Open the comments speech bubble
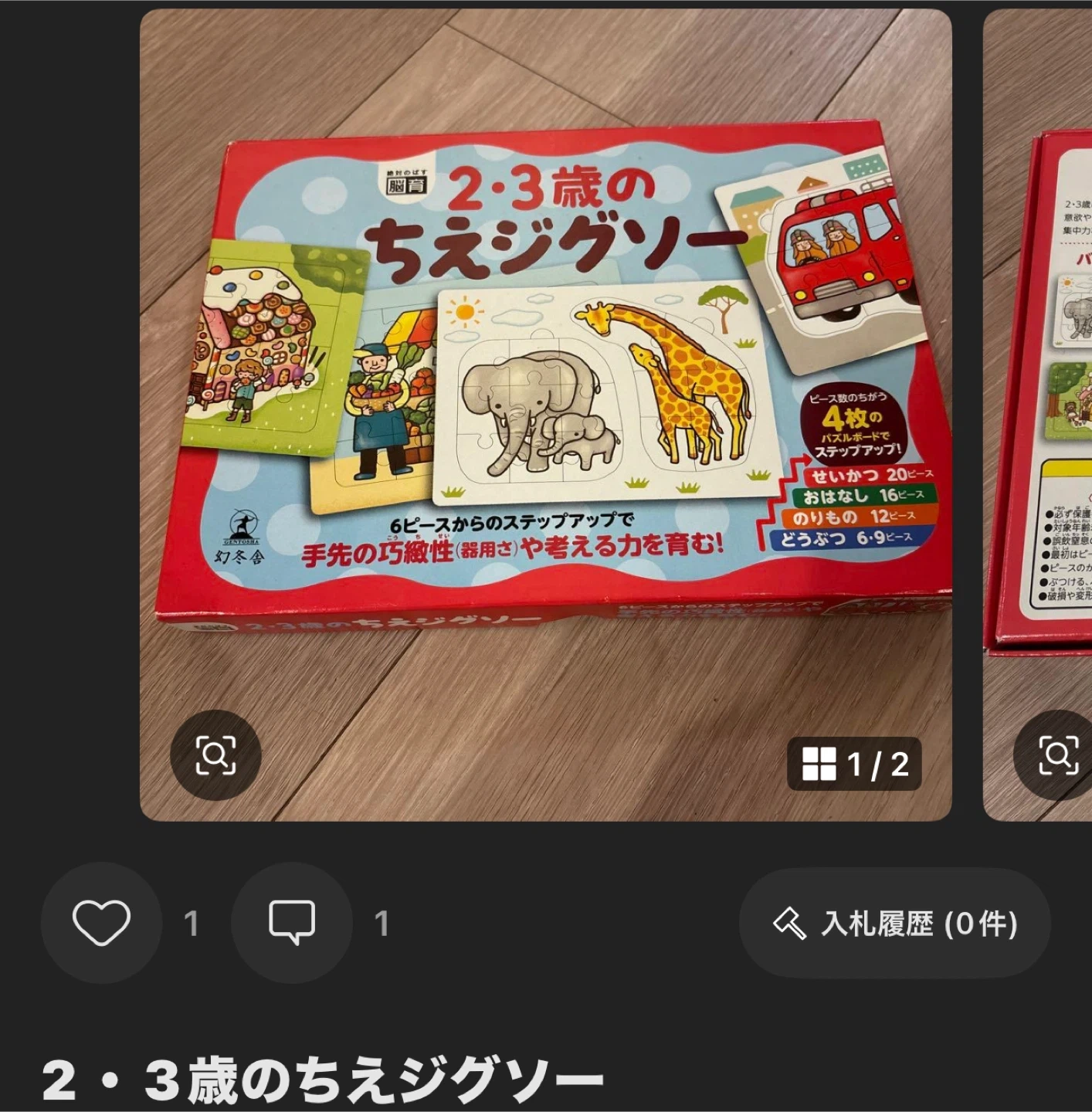Image resolution: width=1092 pixels, height=1112 pixels. 292,923
